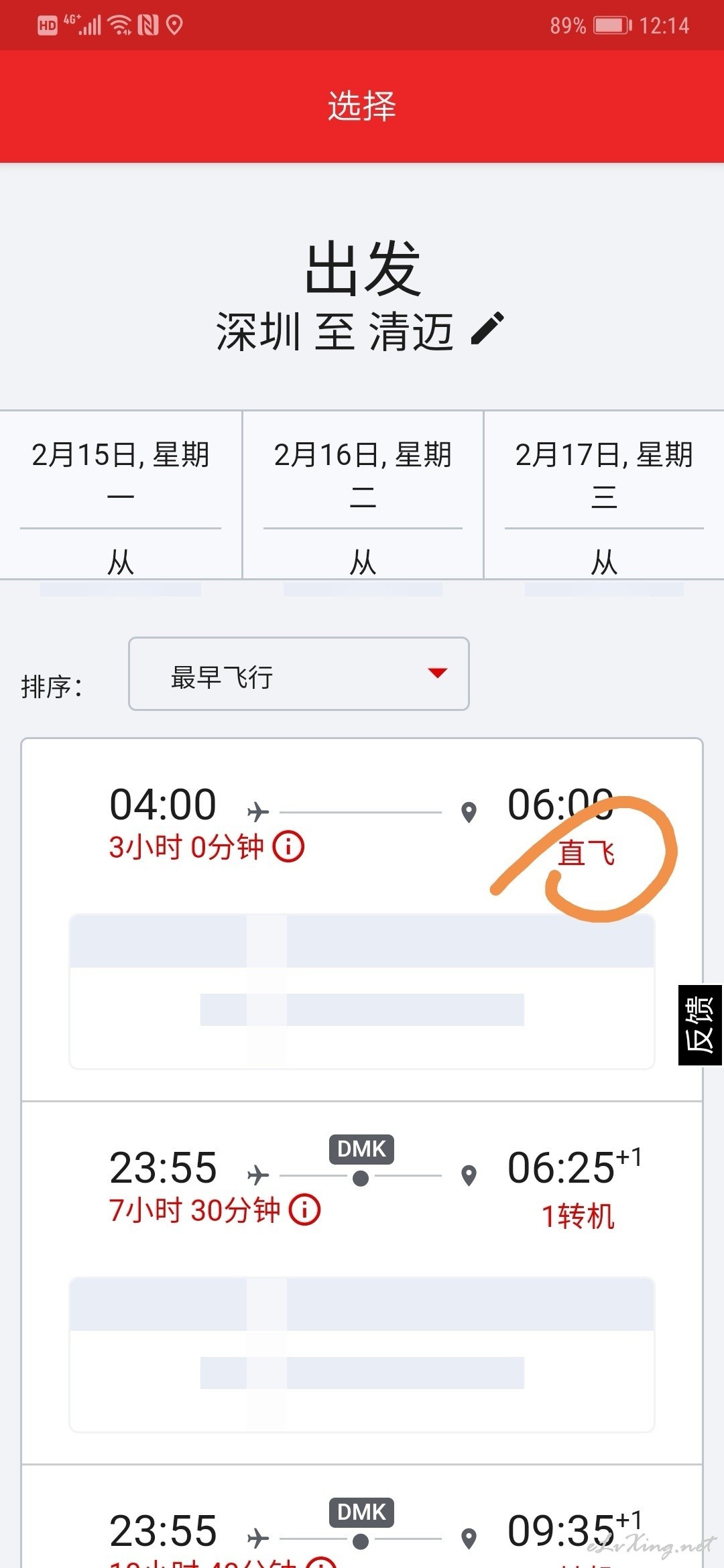The image size is (724, 1568).
Task: Select the 2月17日 星期三 date tab
Action: click(x=604, y=495)
